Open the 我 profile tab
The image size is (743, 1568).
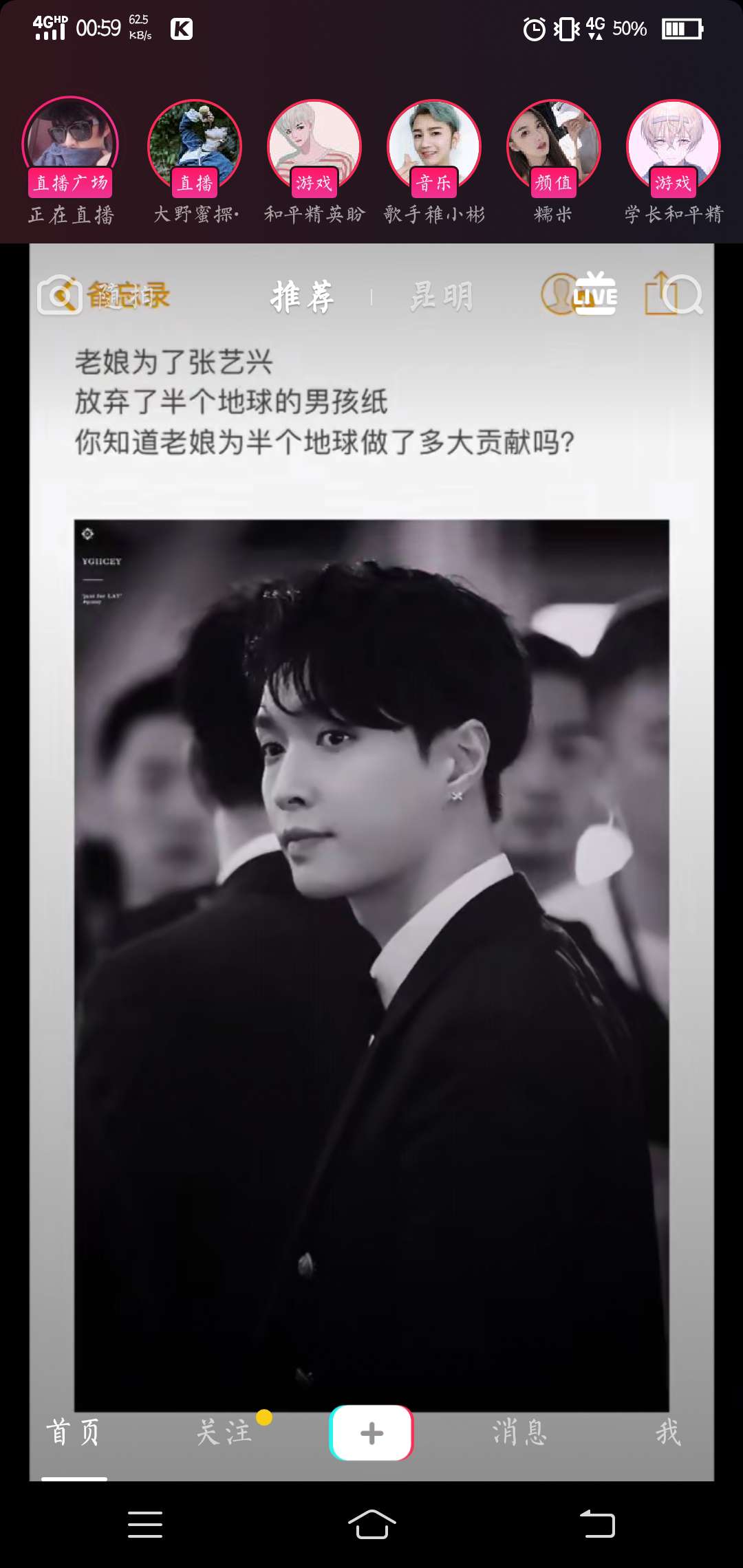[x=667, y=1432]
